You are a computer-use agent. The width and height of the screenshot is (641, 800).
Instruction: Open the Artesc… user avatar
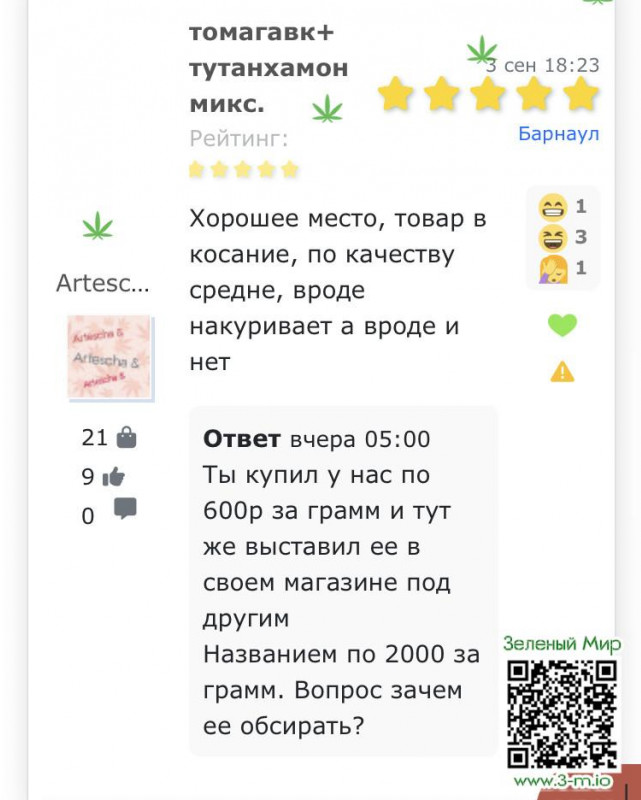click(109, 357)
